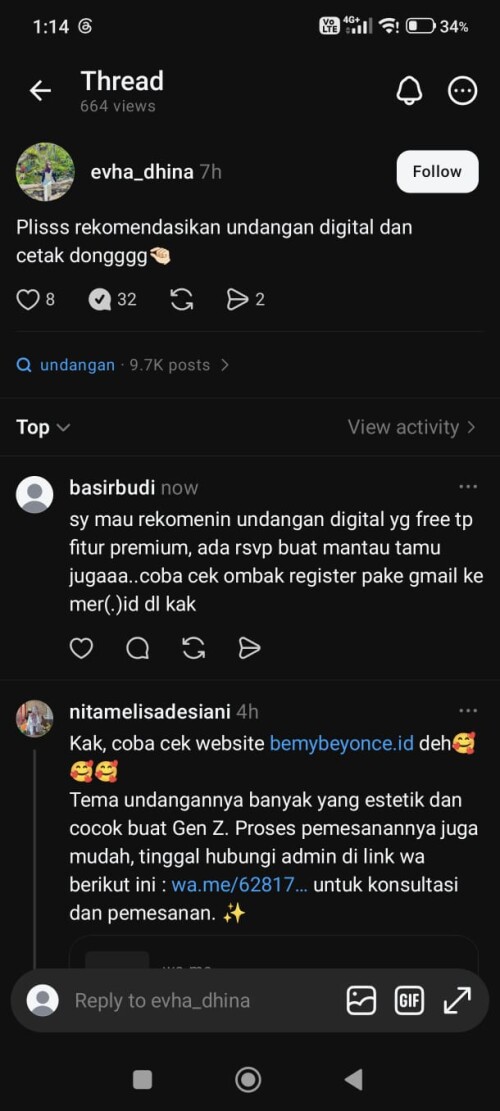Change the Top sort order
Screen dimensions: 500x1111
click(x=43, y=427)
